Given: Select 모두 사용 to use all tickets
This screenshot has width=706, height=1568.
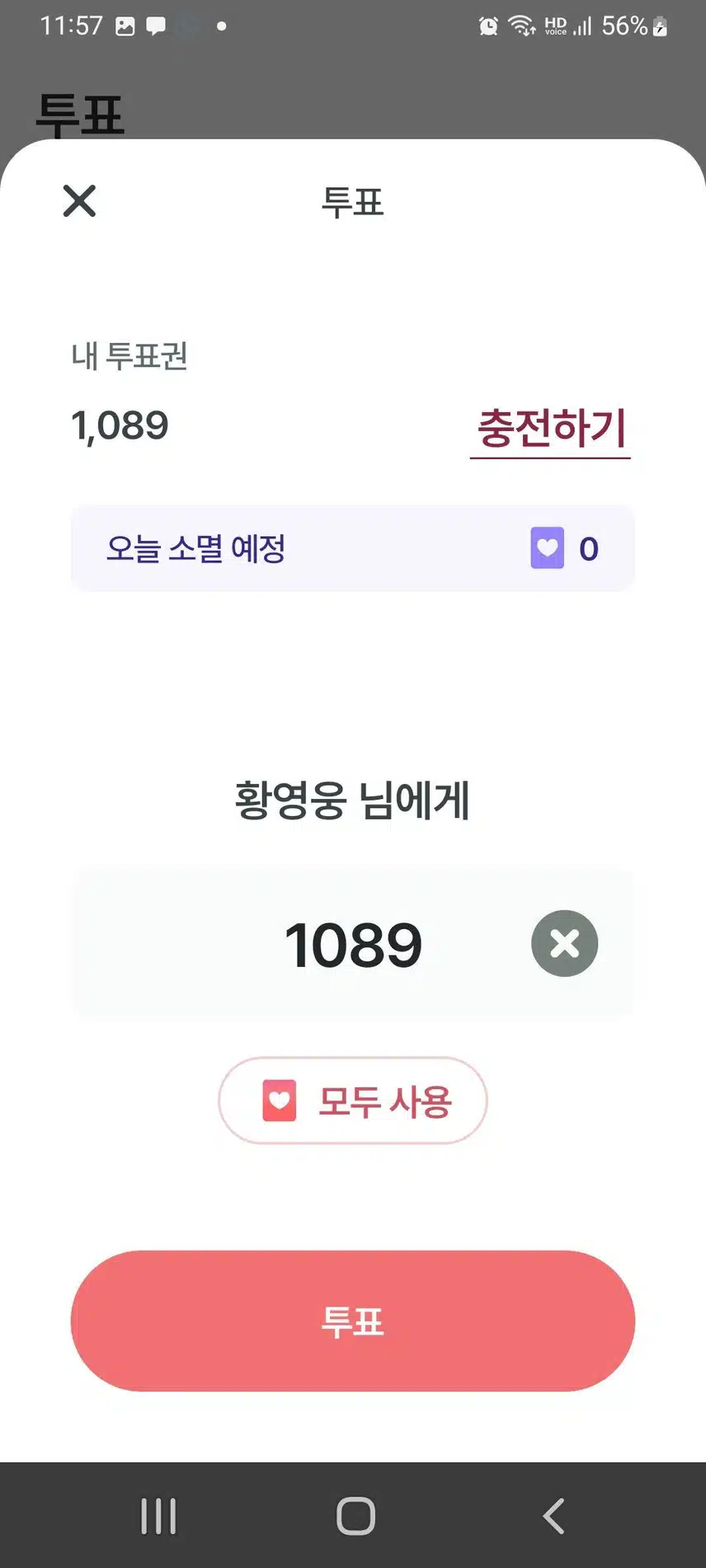Looking at the screenshot, I should [x=353, y=1101].
